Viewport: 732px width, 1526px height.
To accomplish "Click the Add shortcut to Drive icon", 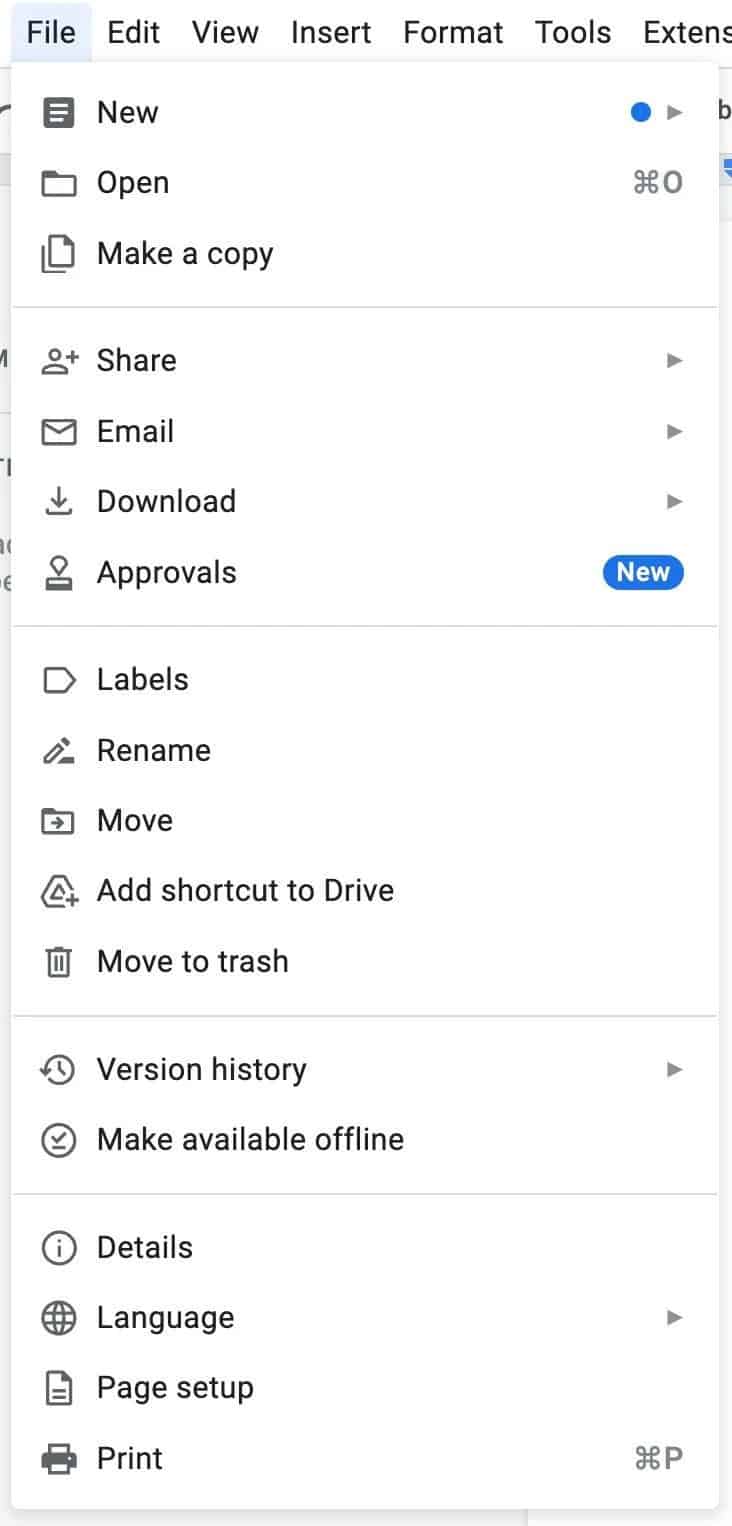I will pyautogui.click(x=60, y=890).
